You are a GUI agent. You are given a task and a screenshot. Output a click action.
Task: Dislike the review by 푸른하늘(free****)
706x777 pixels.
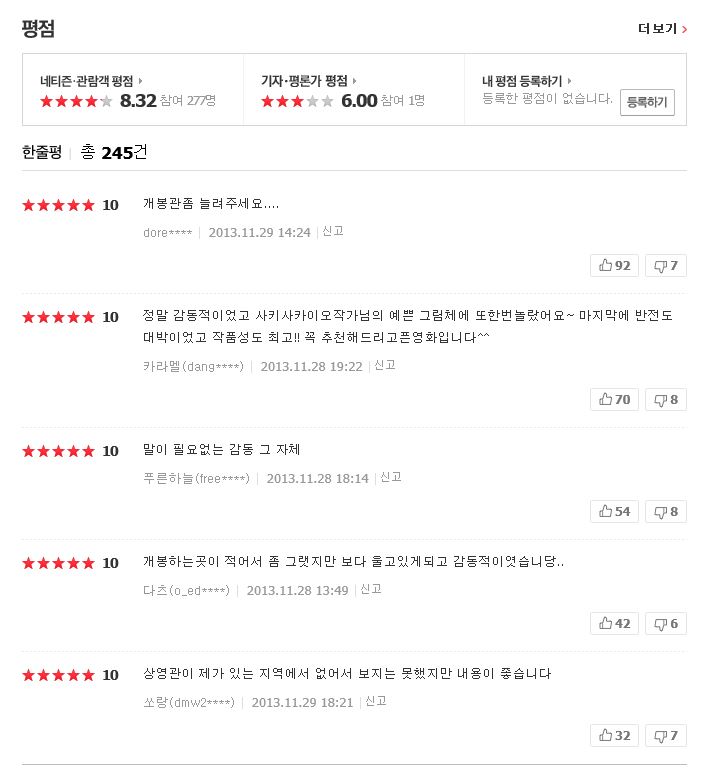pos(666,511)
